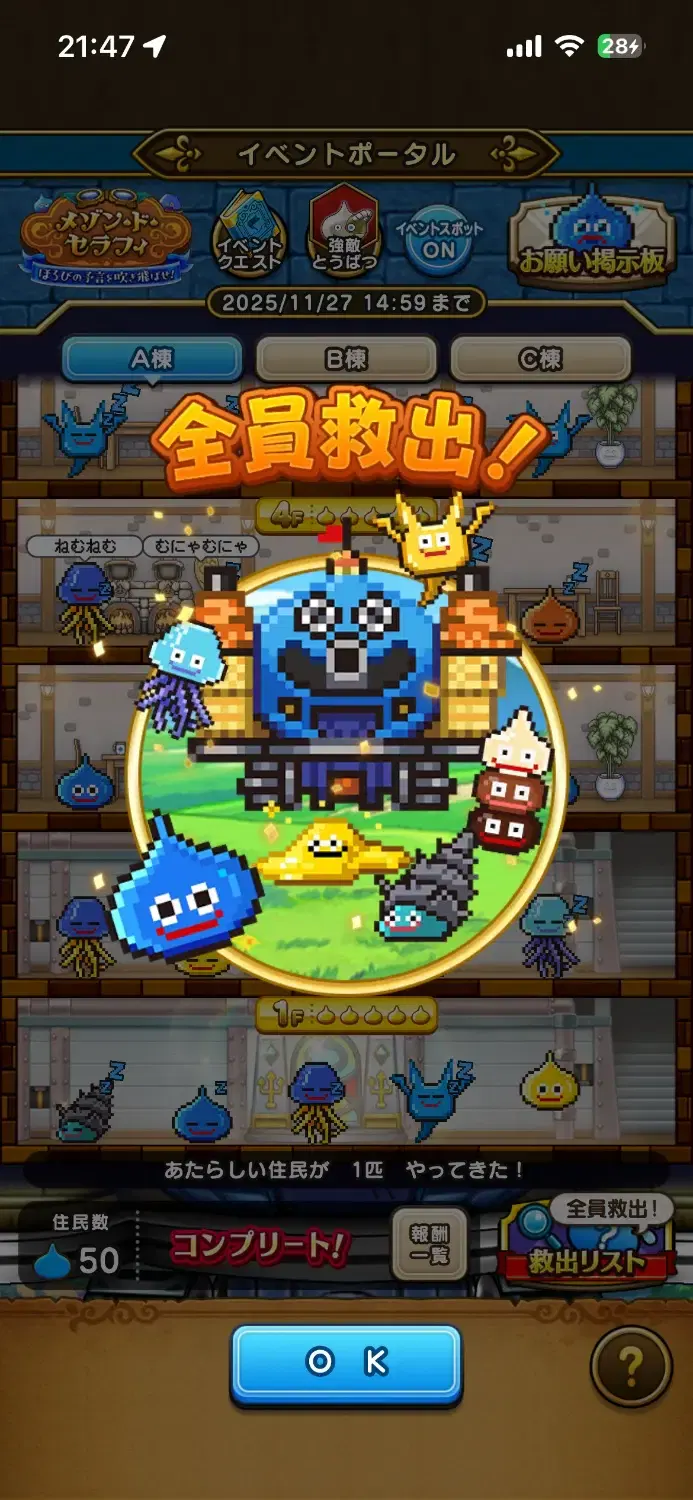Open the お願い掲示板 board
This screenshot has height=1500, width=693.
click(589, 241)
